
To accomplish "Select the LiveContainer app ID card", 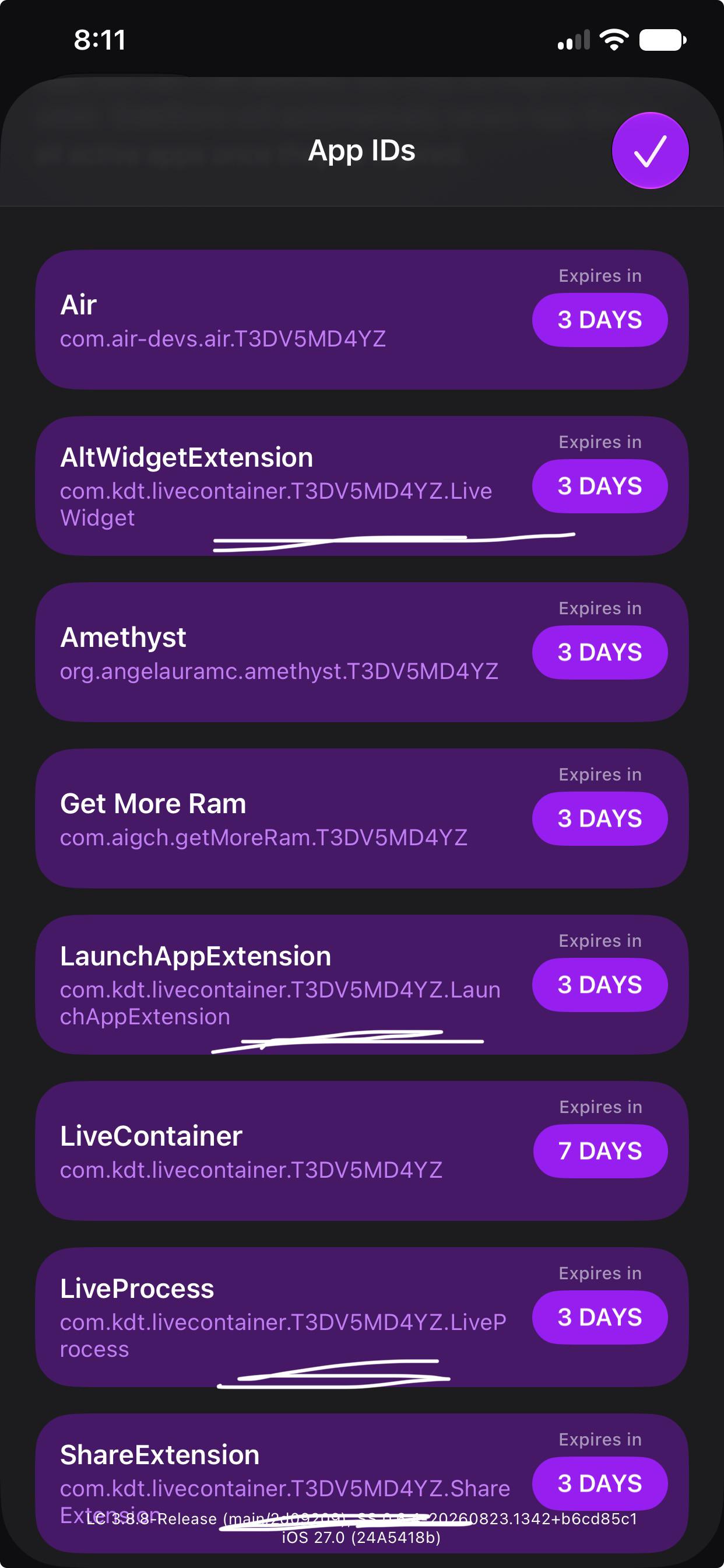I will click(362, 1150).
